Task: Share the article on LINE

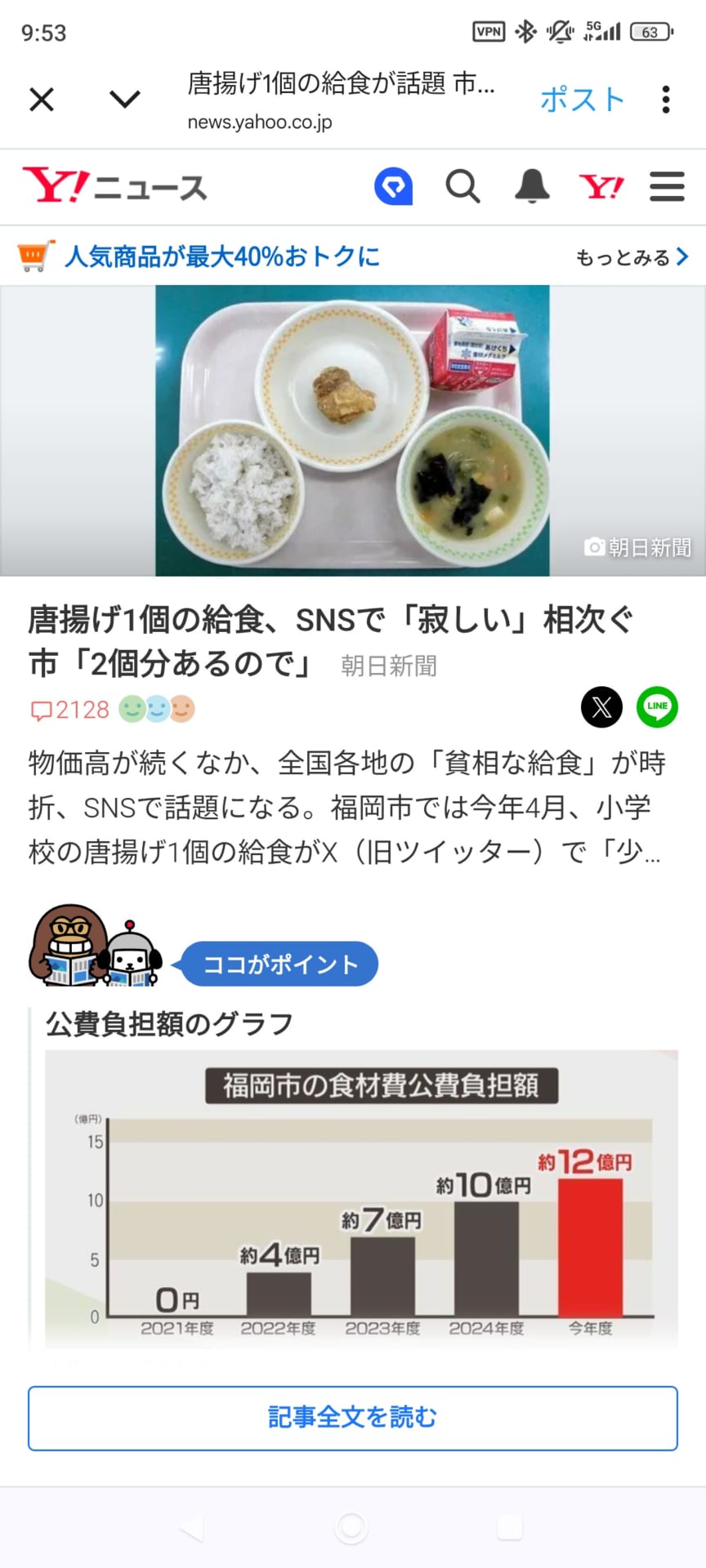Action: click(657, 707)
